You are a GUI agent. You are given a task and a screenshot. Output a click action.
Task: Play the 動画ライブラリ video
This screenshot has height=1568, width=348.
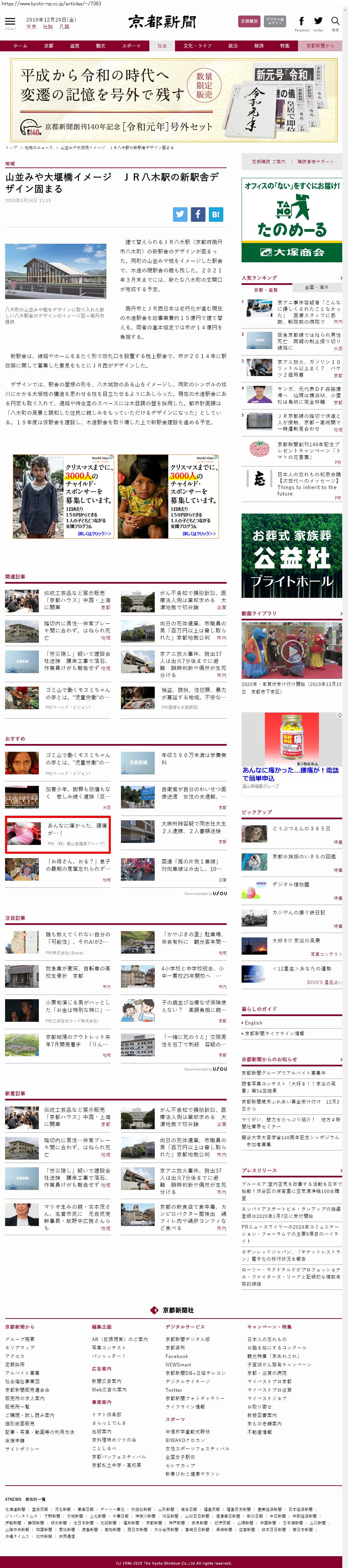pos(292,651)
